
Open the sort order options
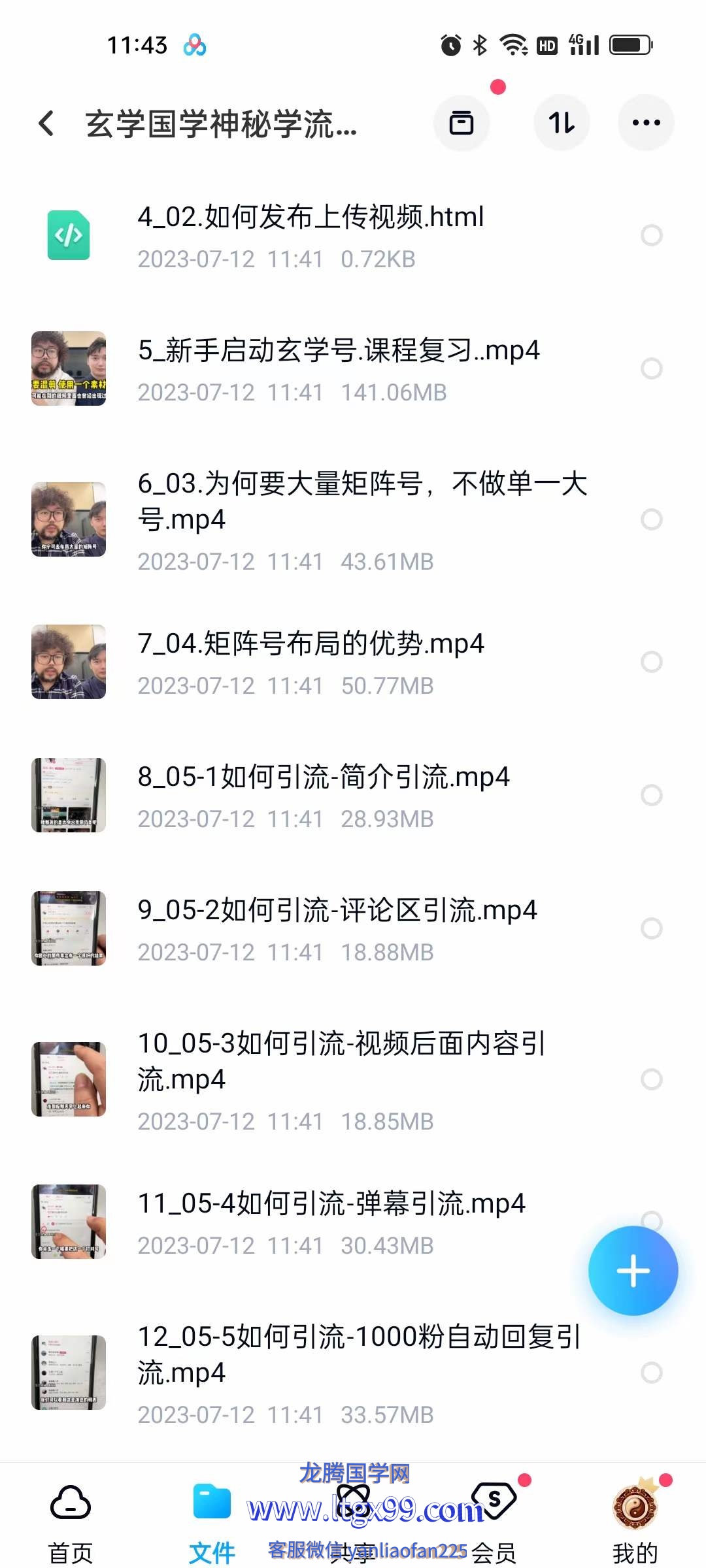pos(562,123)
